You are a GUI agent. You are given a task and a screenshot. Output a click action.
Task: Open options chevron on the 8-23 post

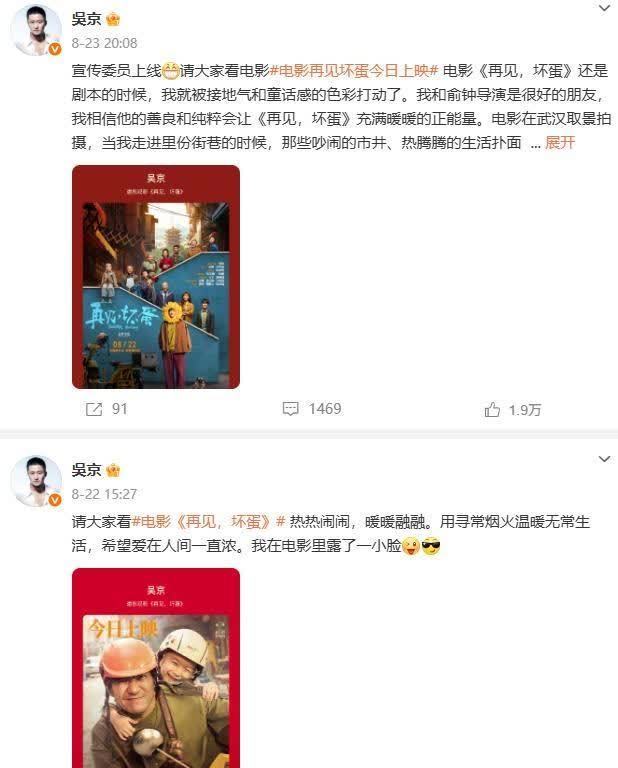(603, 9)
